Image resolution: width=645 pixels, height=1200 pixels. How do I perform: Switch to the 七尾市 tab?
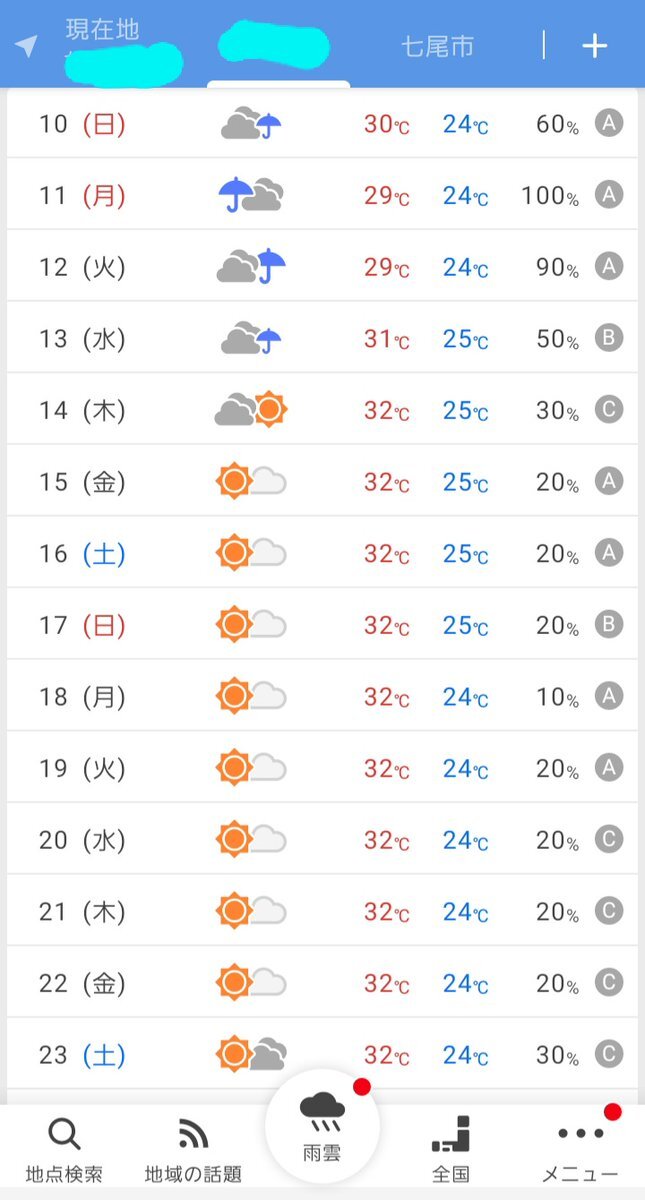tap(438, 46)
